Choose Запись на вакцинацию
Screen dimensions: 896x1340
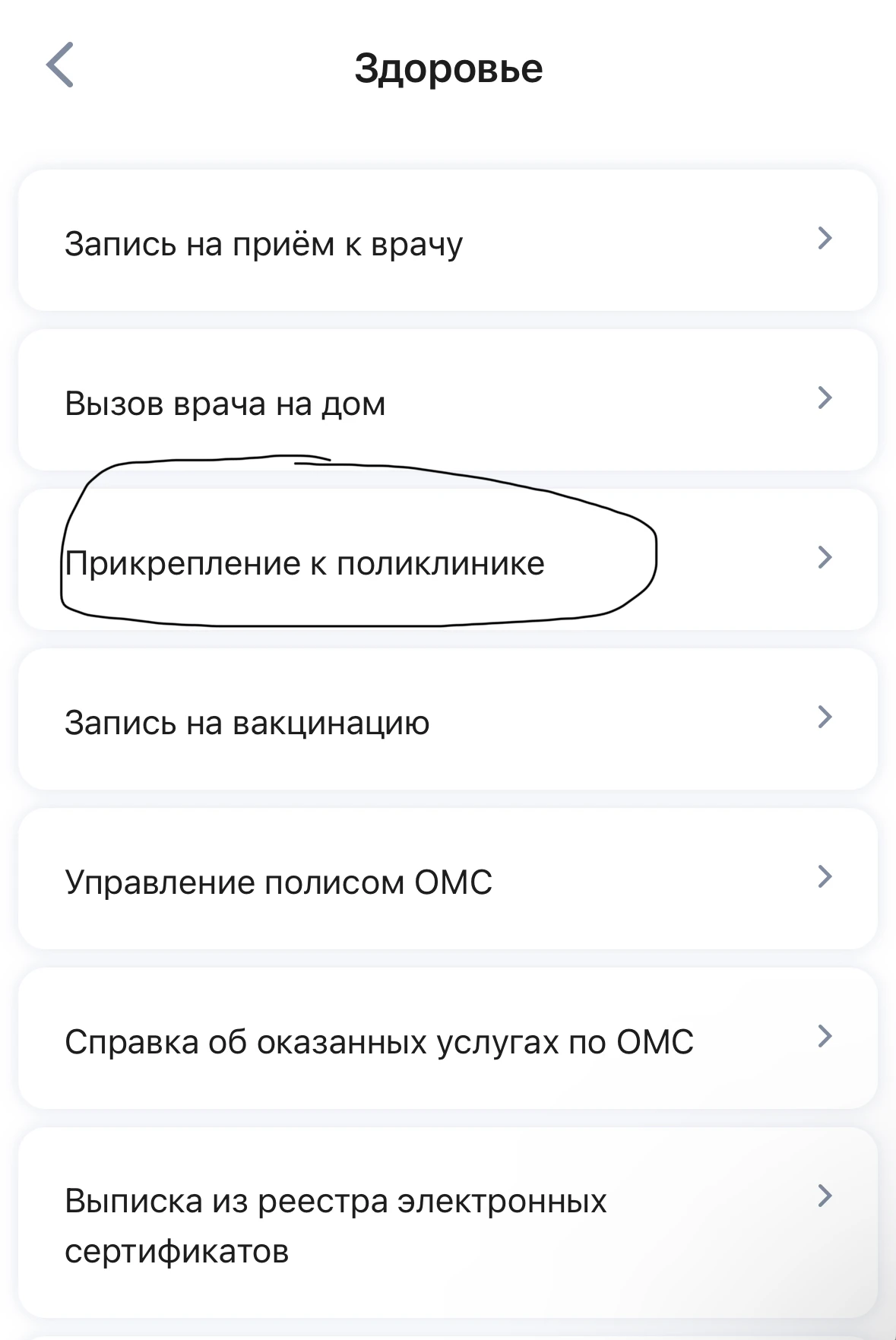coord(447,721)
